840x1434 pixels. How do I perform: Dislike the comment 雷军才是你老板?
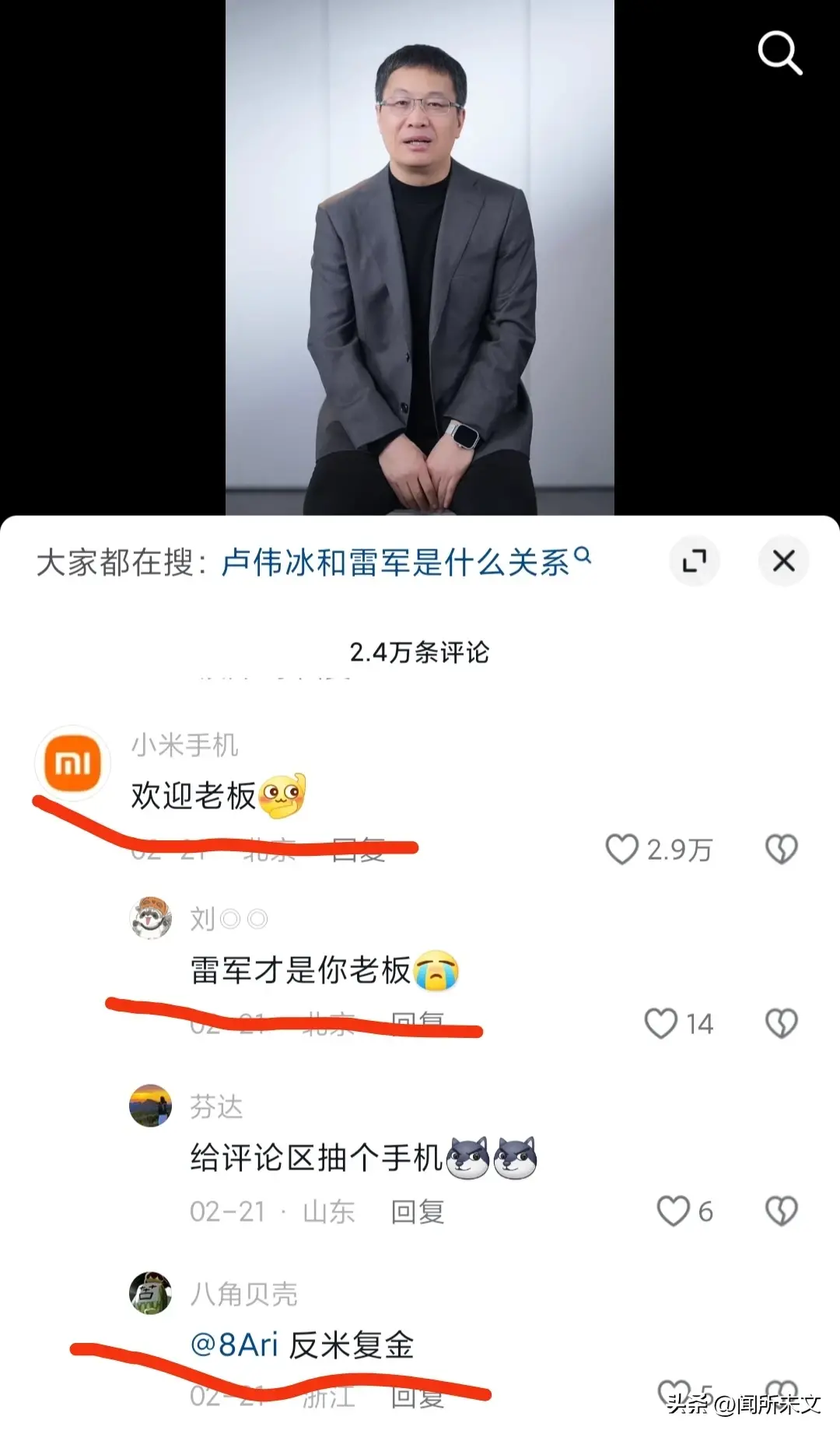[x=782, y=1024]
